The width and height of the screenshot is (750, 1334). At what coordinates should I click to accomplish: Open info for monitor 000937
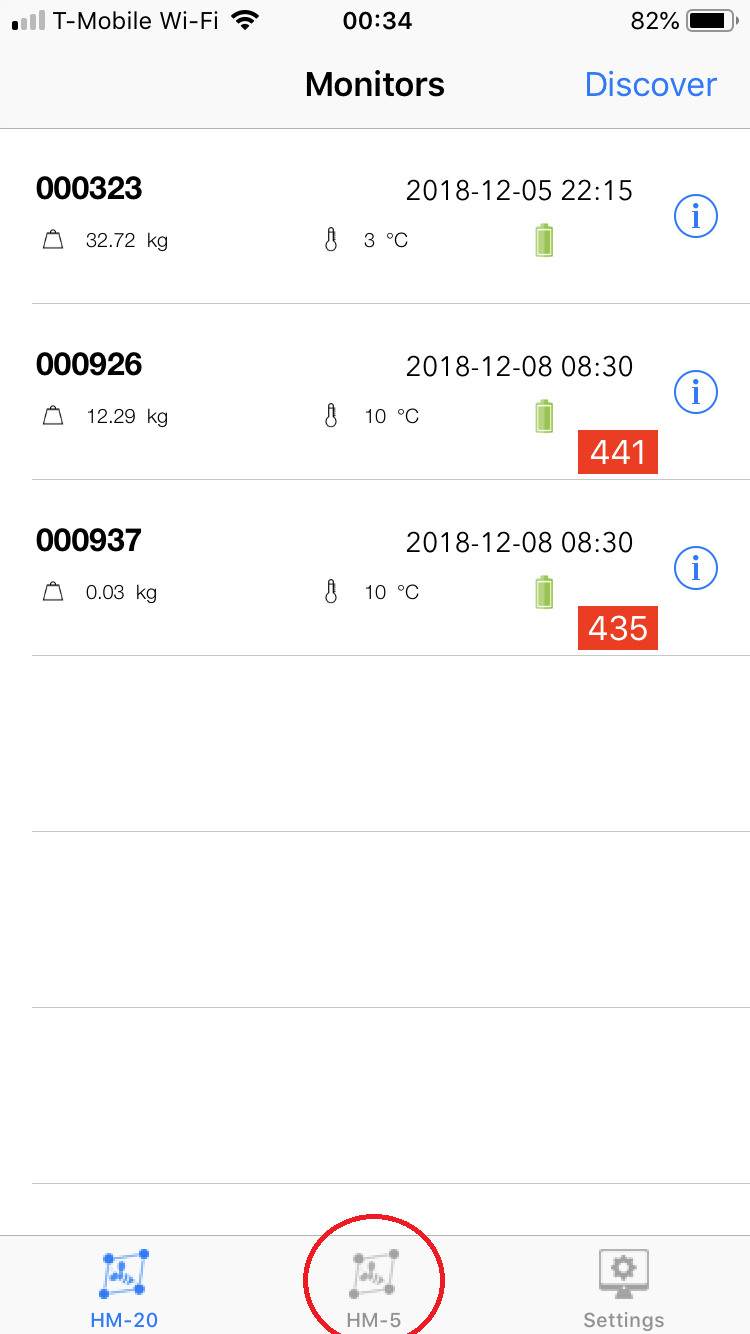point(696,568)
